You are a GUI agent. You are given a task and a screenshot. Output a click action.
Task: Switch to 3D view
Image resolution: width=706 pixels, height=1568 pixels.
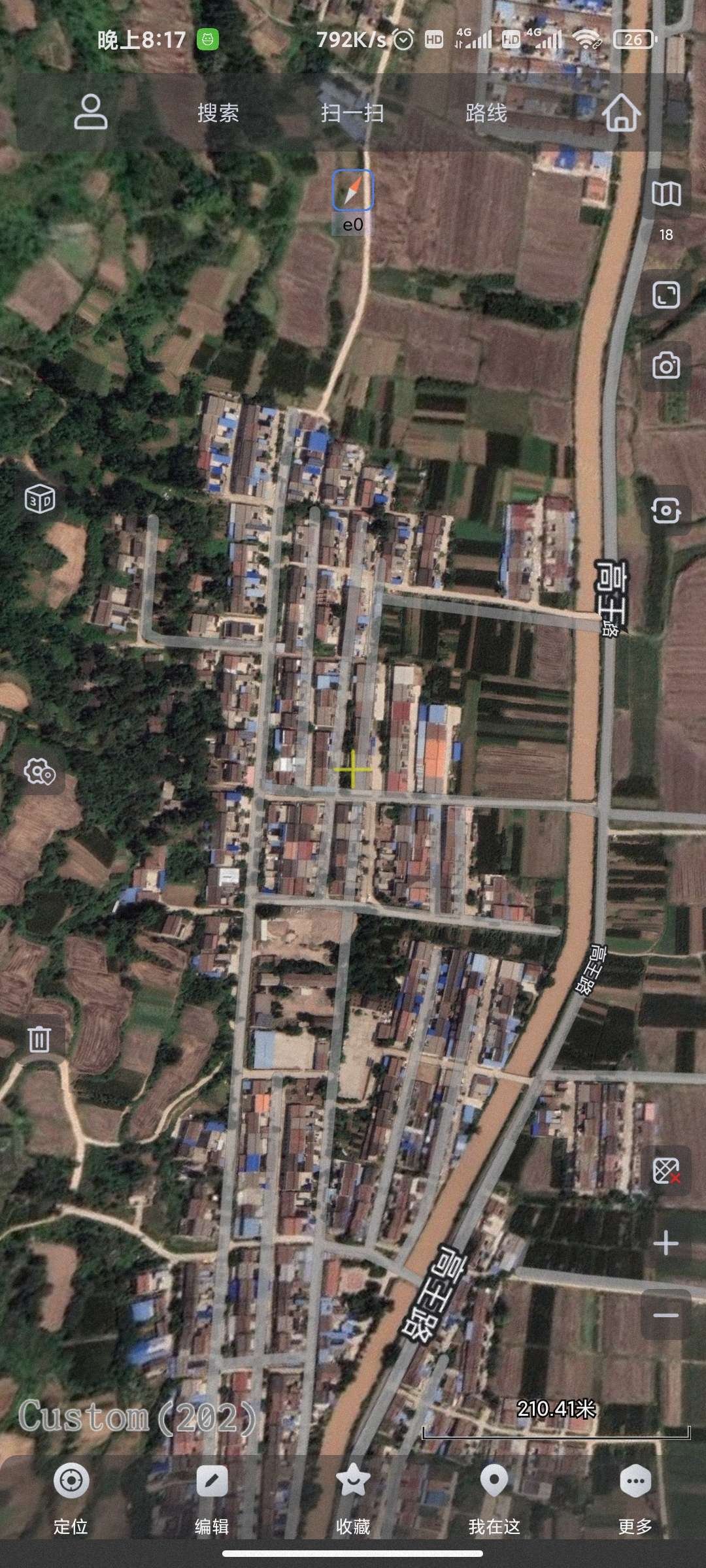coord(40,500)
